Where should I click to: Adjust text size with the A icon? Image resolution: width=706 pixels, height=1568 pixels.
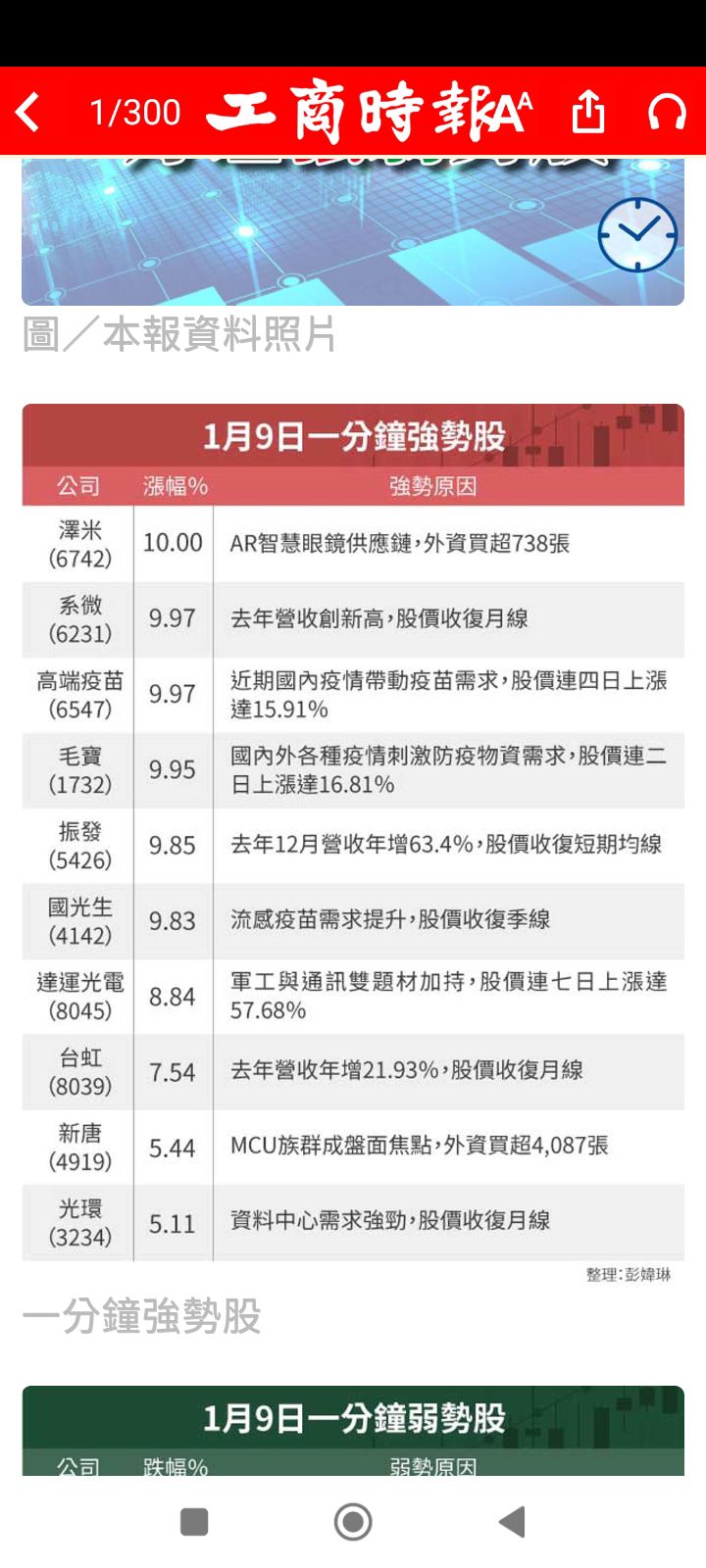pyautogui.click(x=509, y=112)
